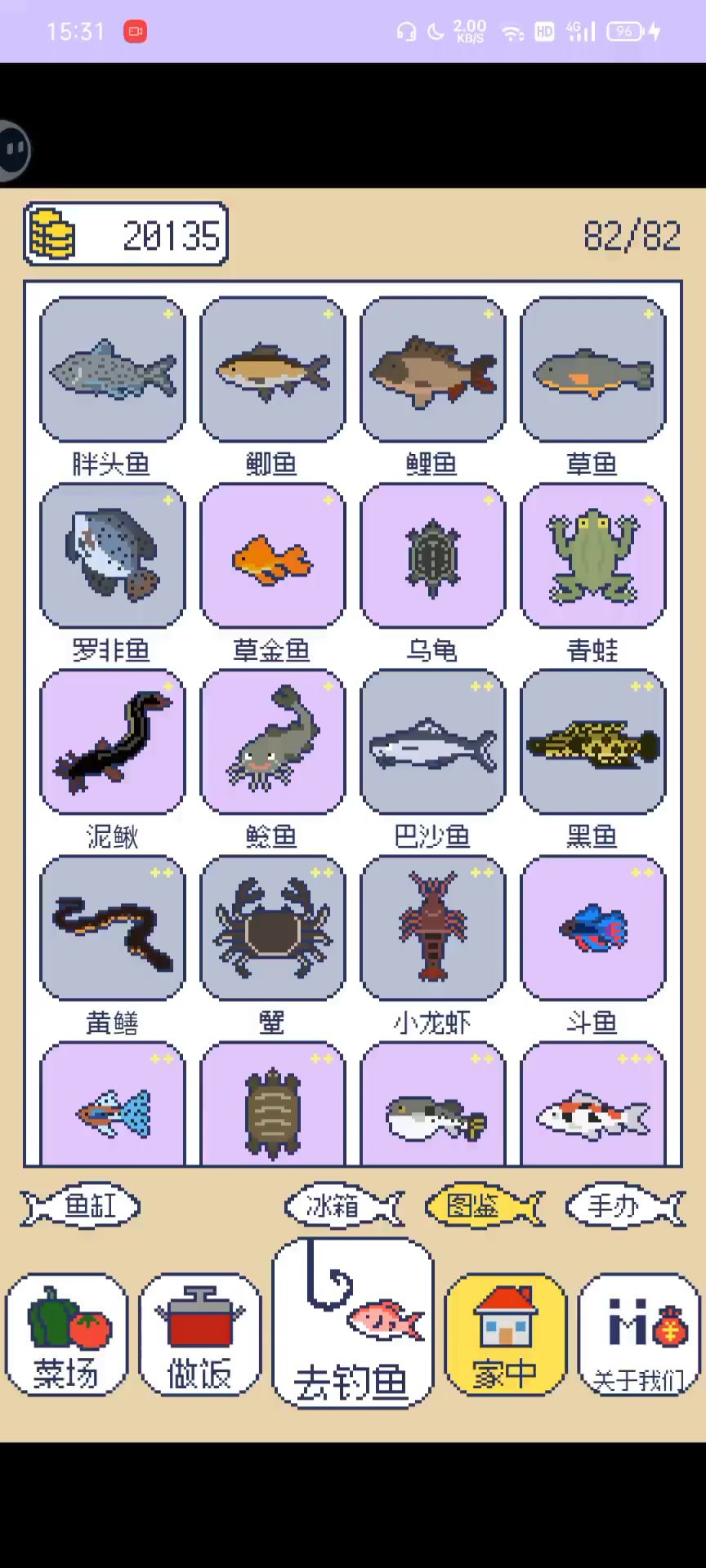Screen dimensions: 706x1568
Task: Open the 小龙虾 crayfish entry
Action: [433, 929]
